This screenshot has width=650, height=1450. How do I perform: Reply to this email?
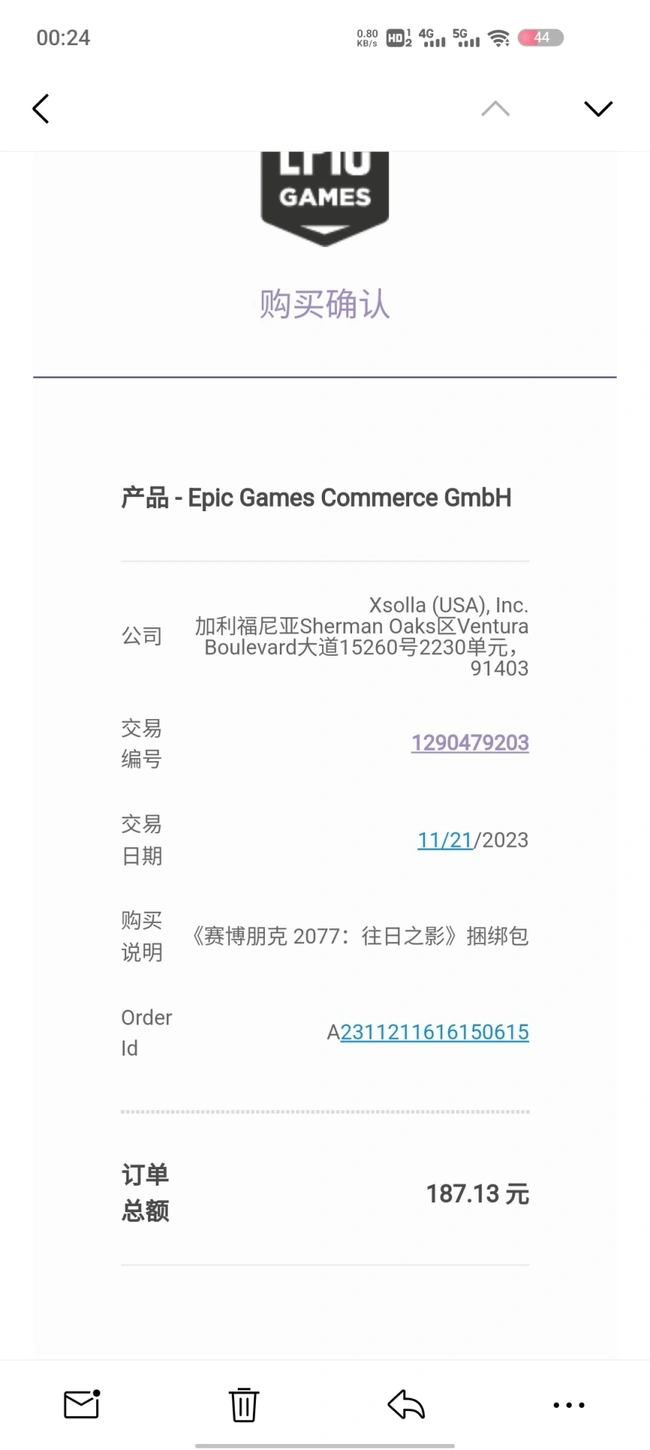pyautogui.click(x=406, y=1404)
